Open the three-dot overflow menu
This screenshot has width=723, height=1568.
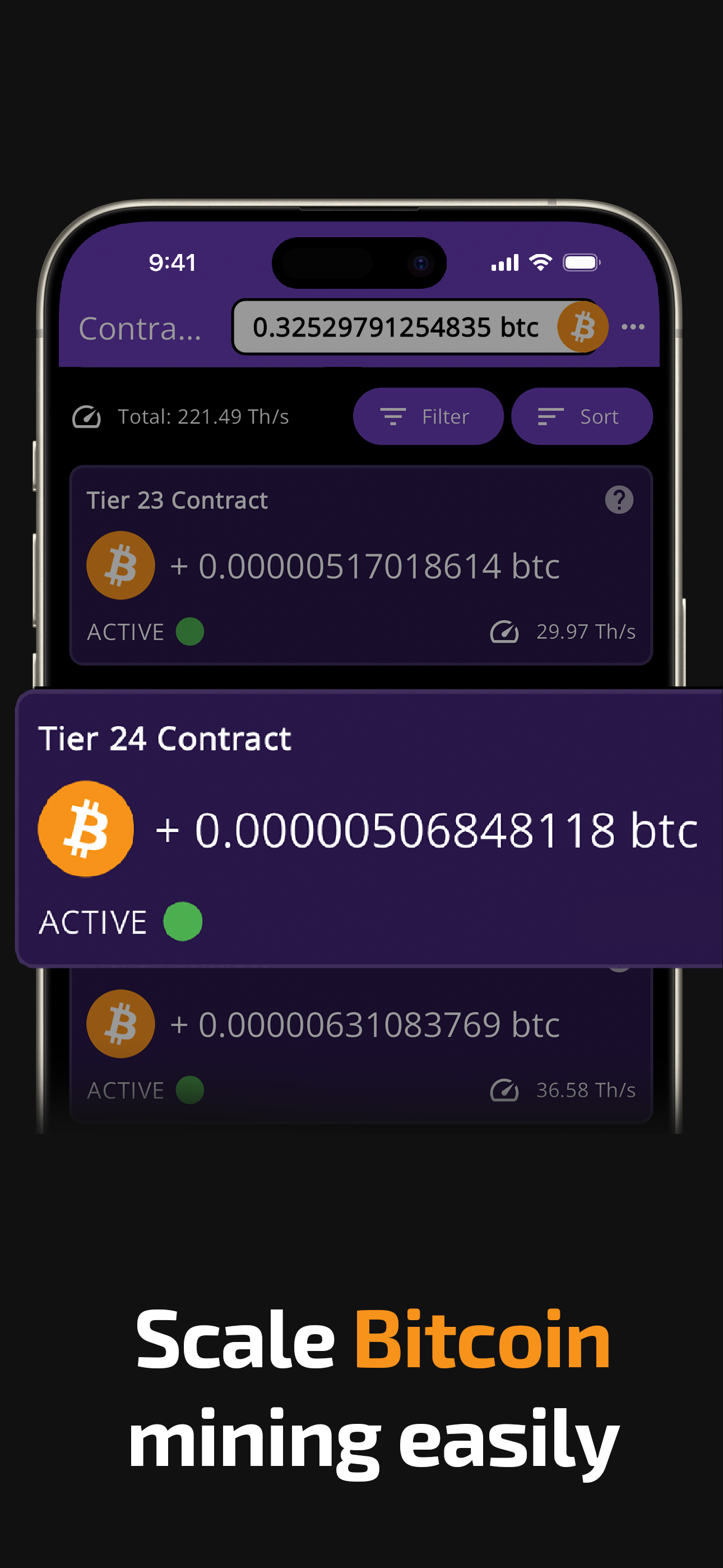pyautogui.click(x=633, y=327)
